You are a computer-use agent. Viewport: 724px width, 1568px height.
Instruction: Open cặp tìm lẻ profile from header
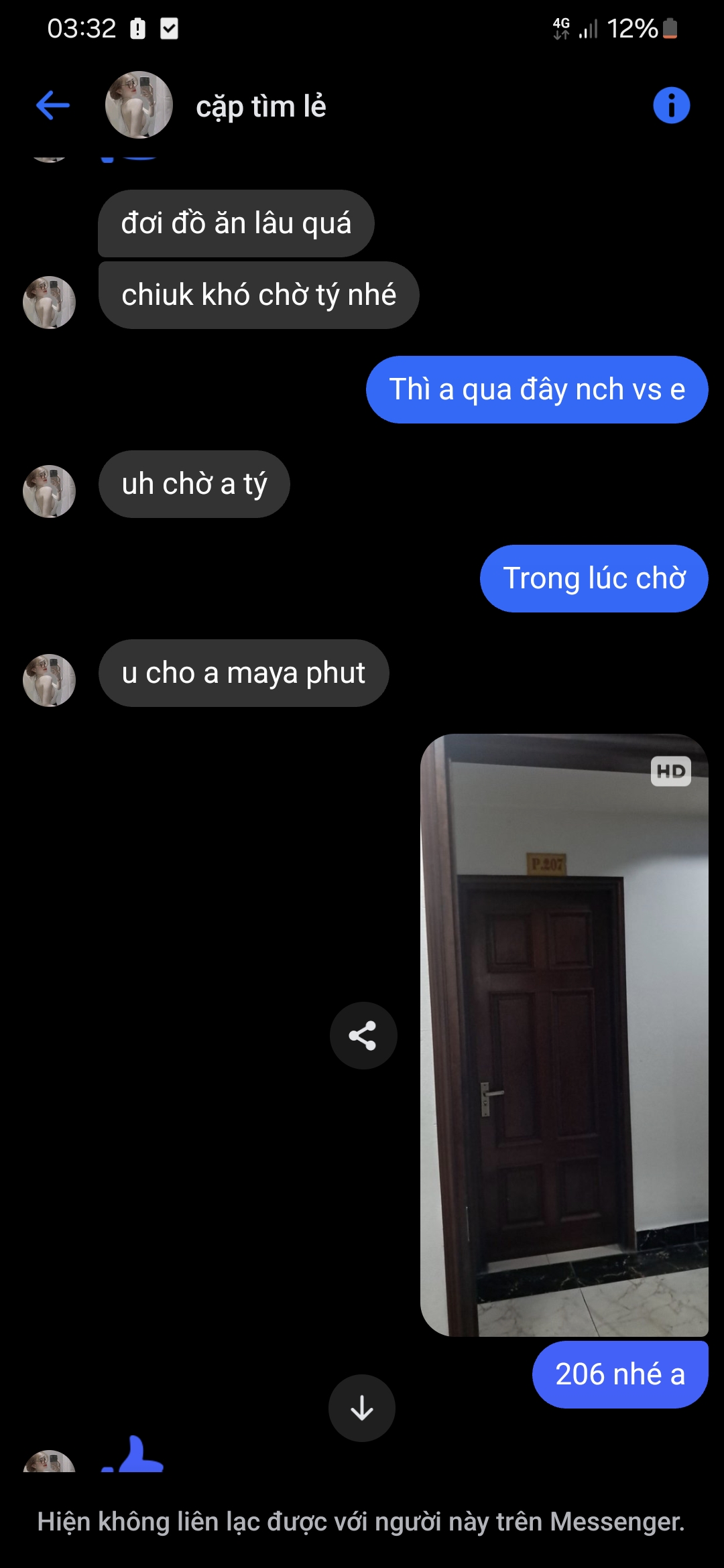coord(260,106)
